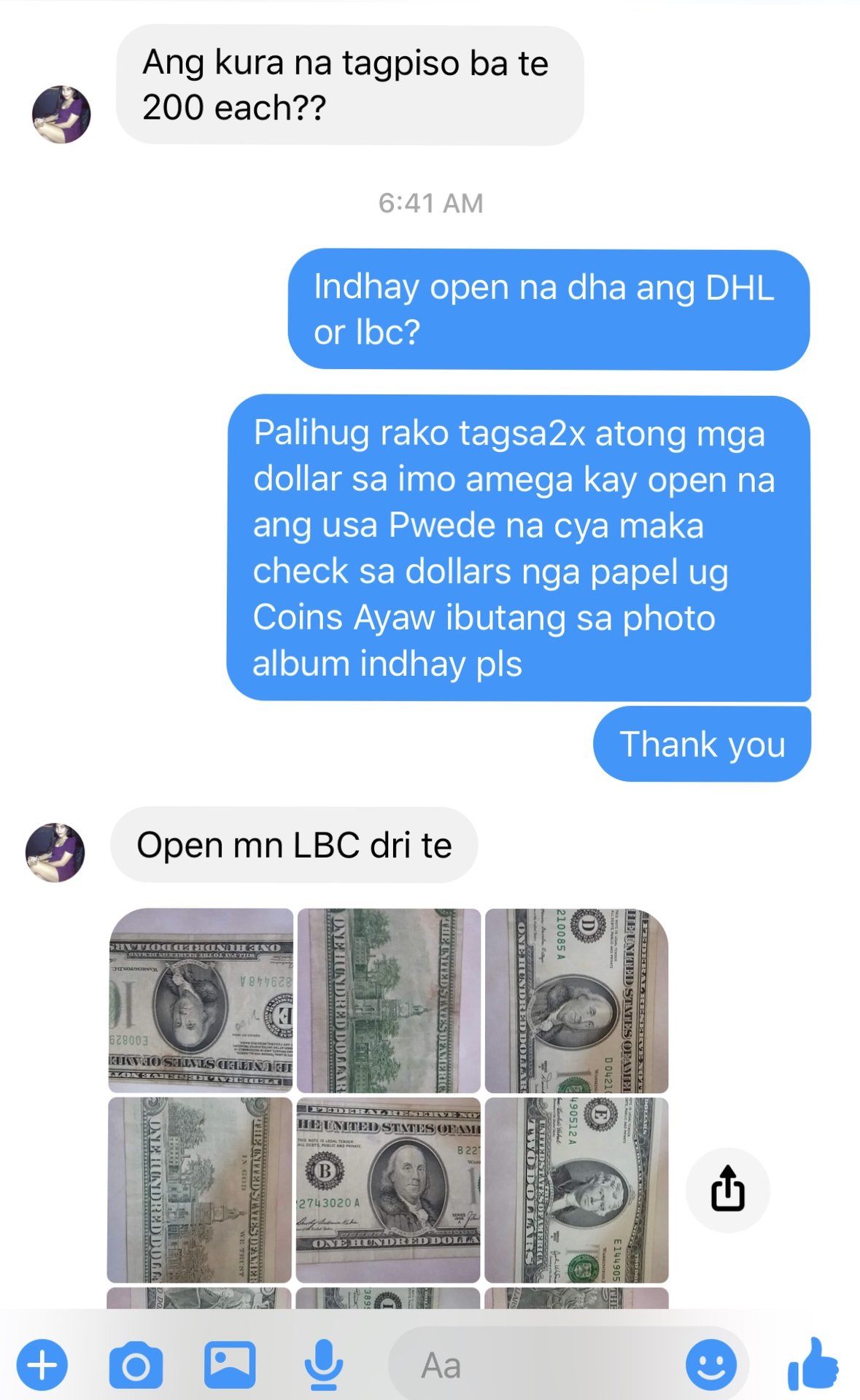
Task: Open sender's profile picture beside "Open mn LBC"
Action: pyautogui.click(x=55, y=852)
